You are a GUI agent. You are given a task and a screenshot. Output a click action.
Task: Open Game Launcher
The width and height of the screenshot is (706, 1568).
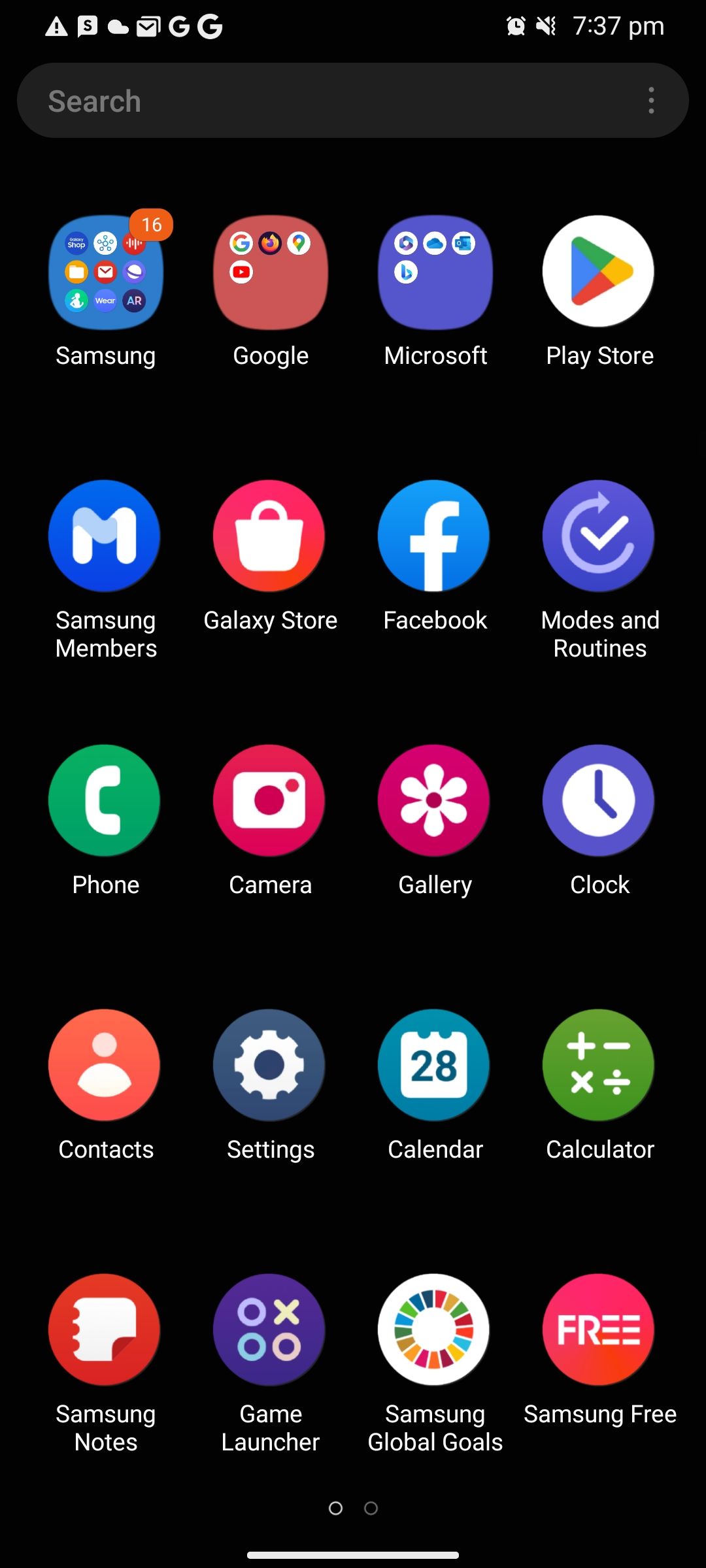[x=269, y=1330]
